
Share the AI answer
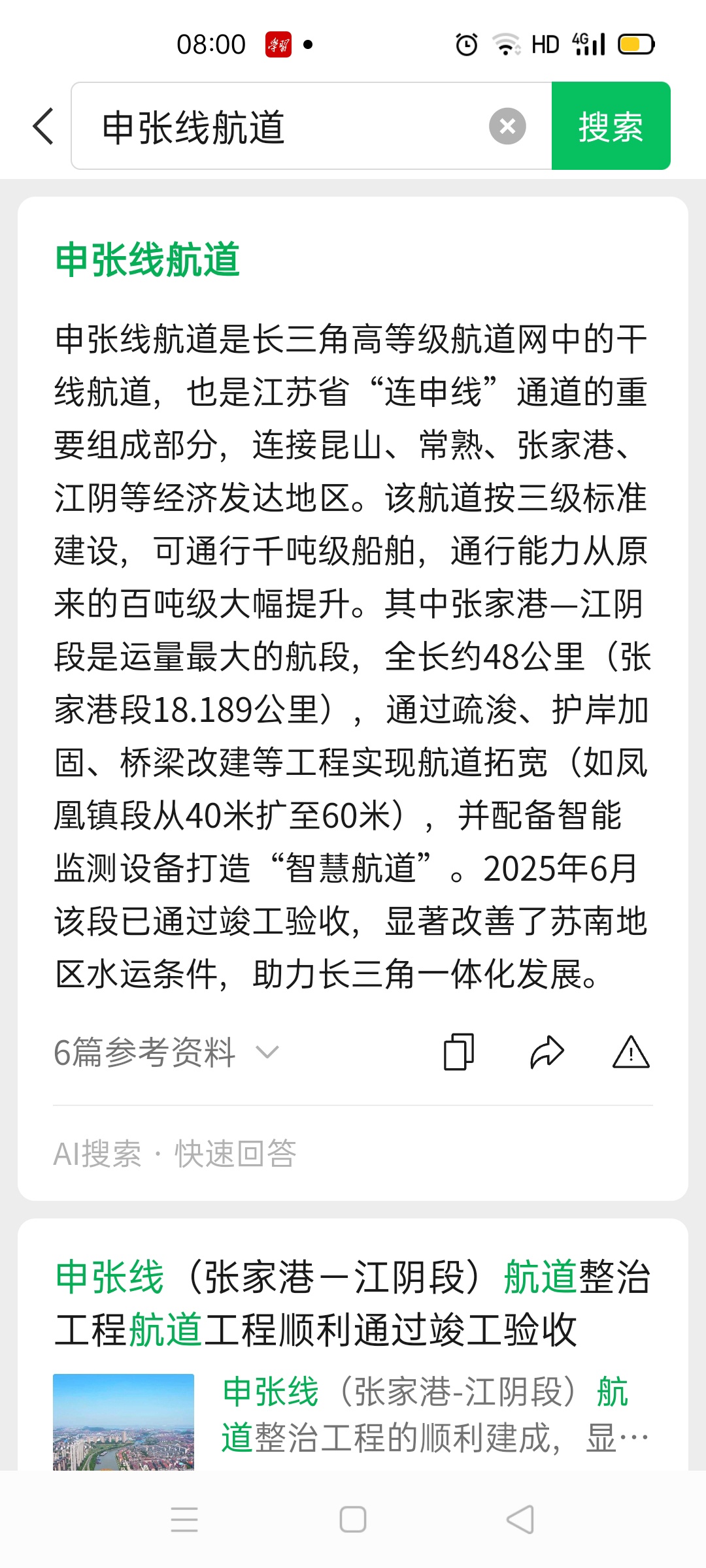[x=546, y=1052]
